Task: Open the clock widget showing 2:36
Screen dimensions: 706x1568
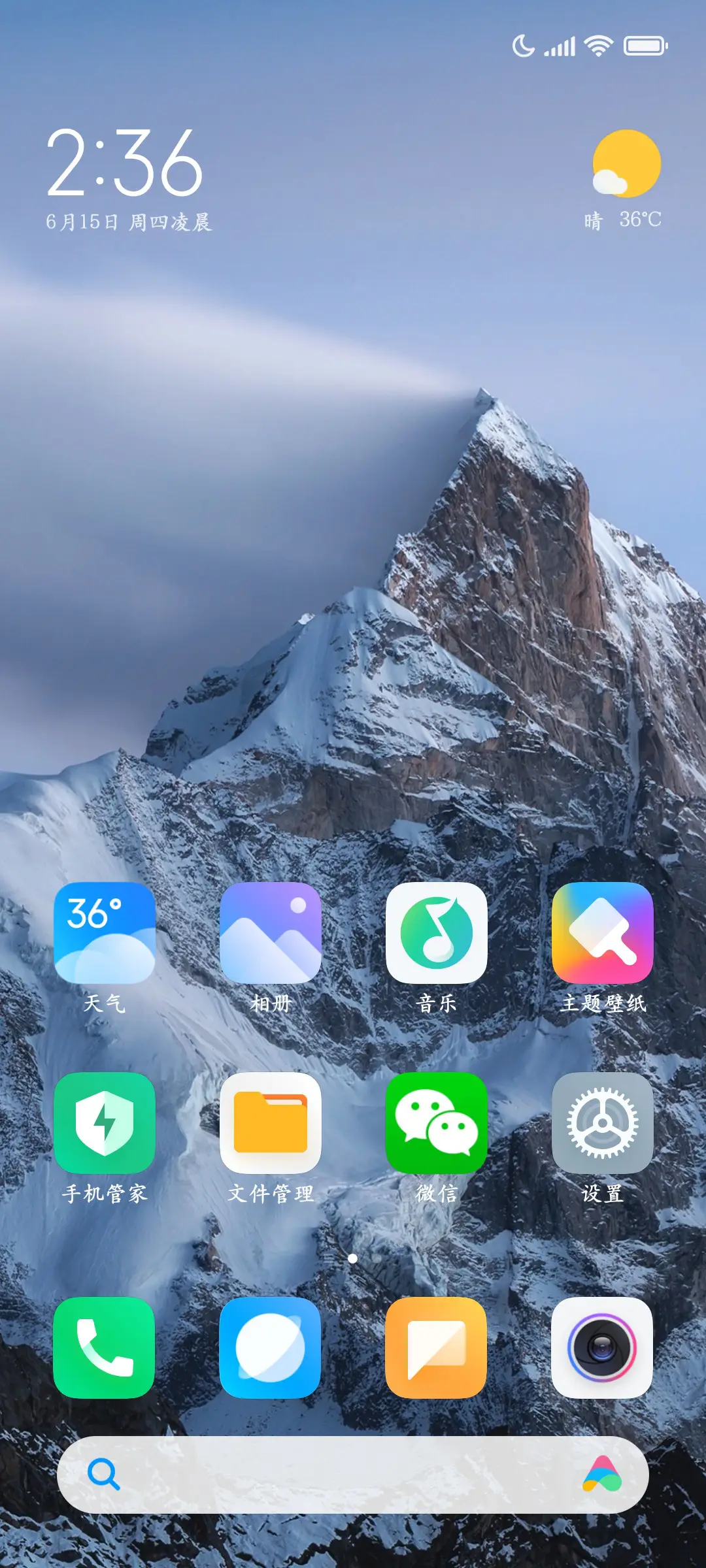Action: [126, 163]
